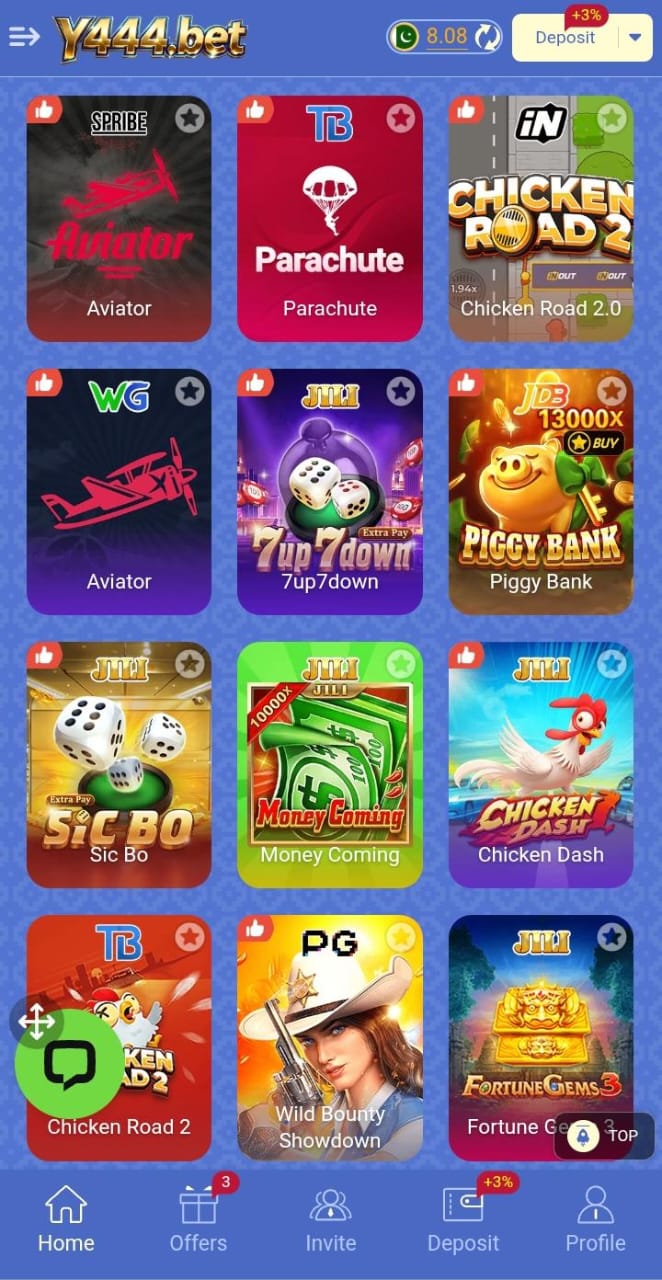Screen dimensions: 662x1280
Task: Open the Chicken Dash game
Action: [x=540, y=763]
